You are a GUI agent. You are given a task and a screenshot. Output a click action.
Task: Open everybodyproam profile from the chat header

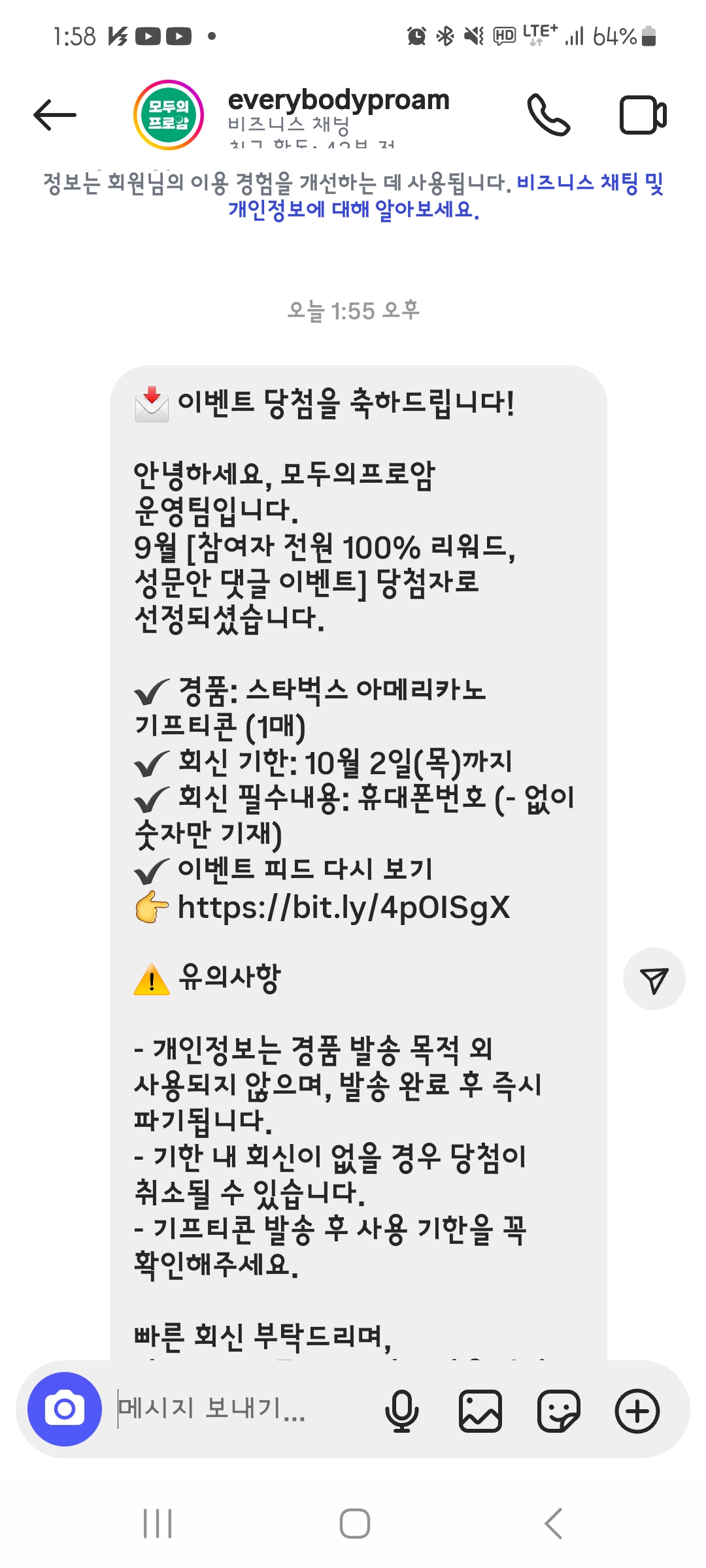tap(339, 100)
